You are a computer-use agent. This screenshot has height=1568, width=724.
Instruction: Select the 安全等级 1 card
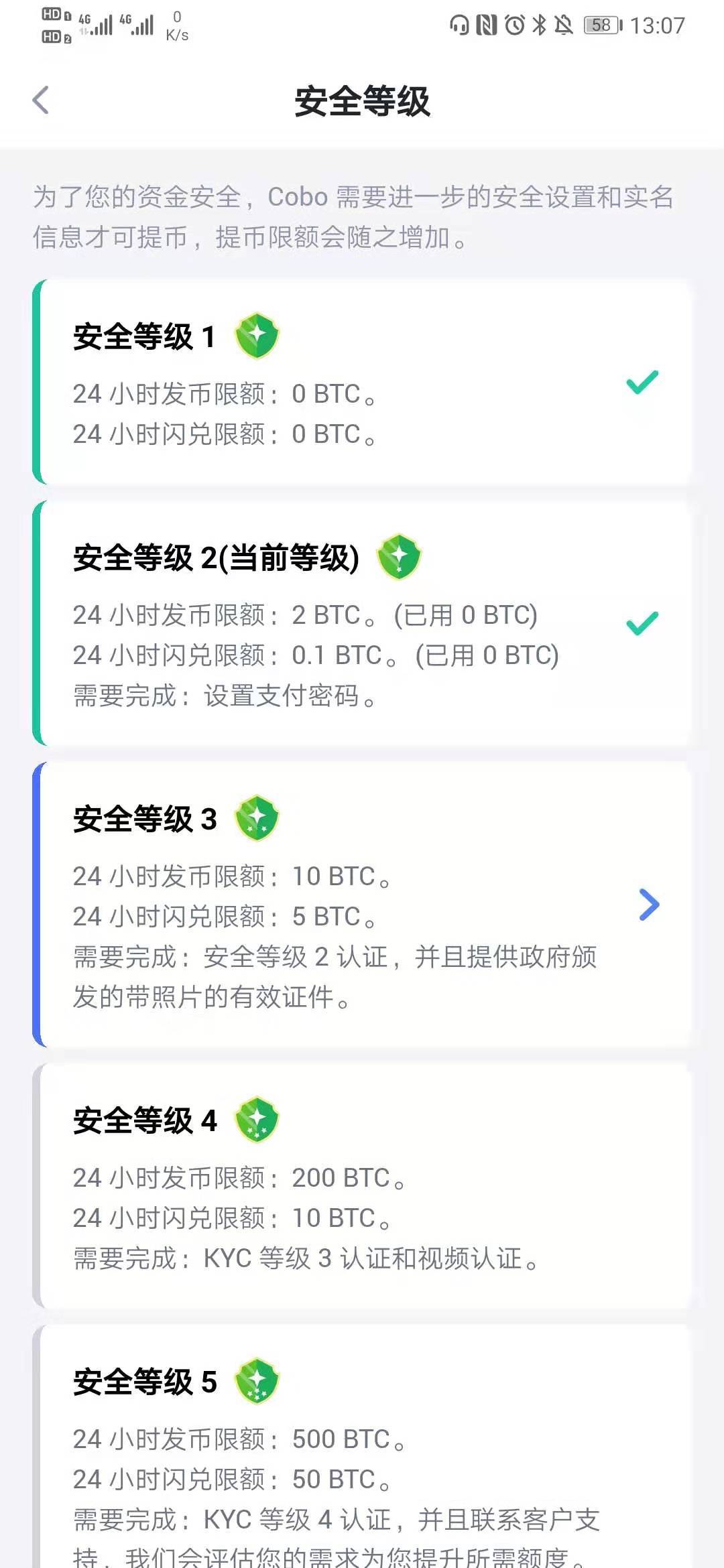(362, 381)
